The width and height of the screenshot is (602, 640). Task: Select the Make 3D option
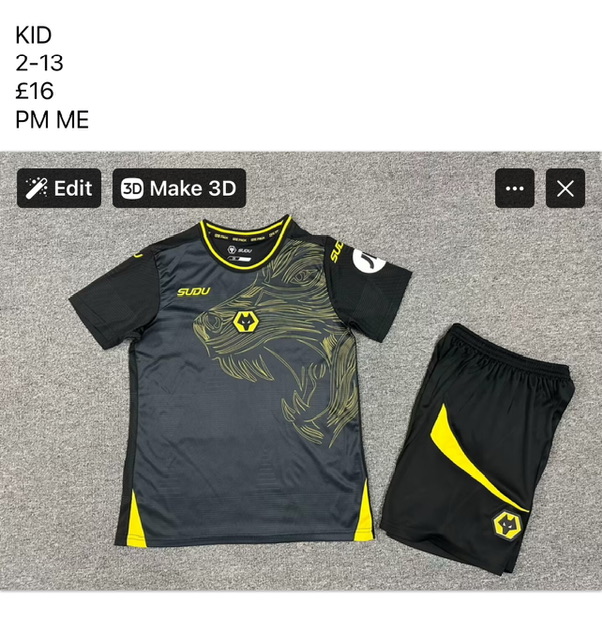pos(179,188)
